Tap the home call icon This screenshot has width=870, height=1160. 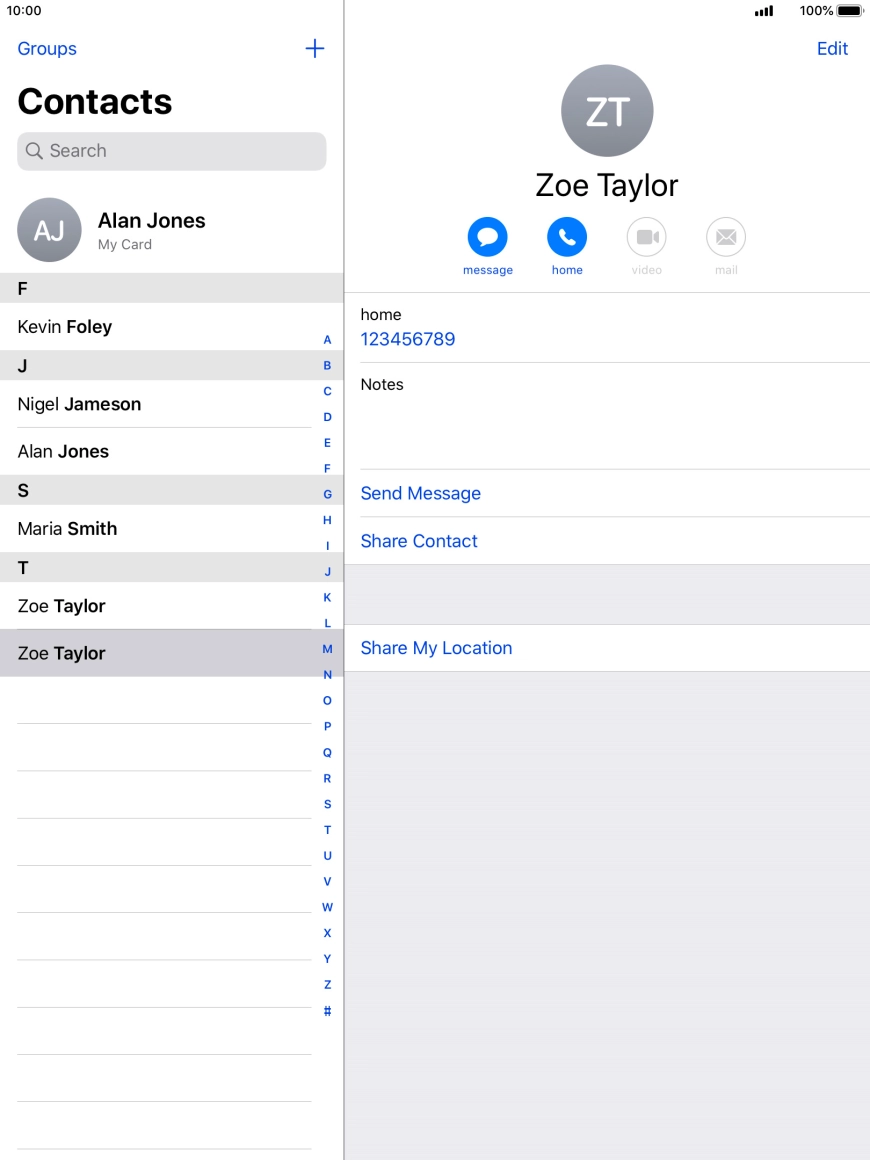567,237
